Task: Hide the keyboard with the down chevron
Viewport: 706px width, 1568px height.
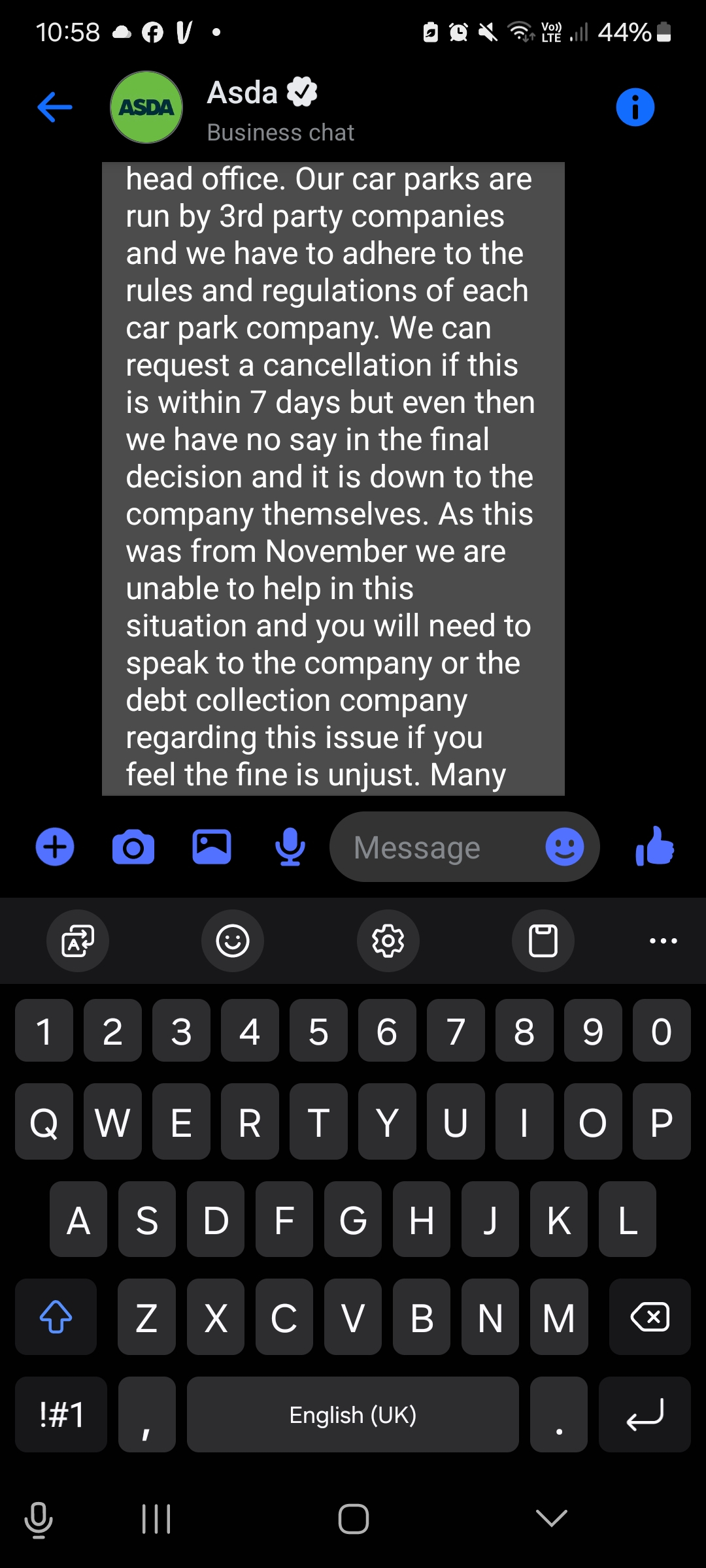Action: pos(551,1518)
